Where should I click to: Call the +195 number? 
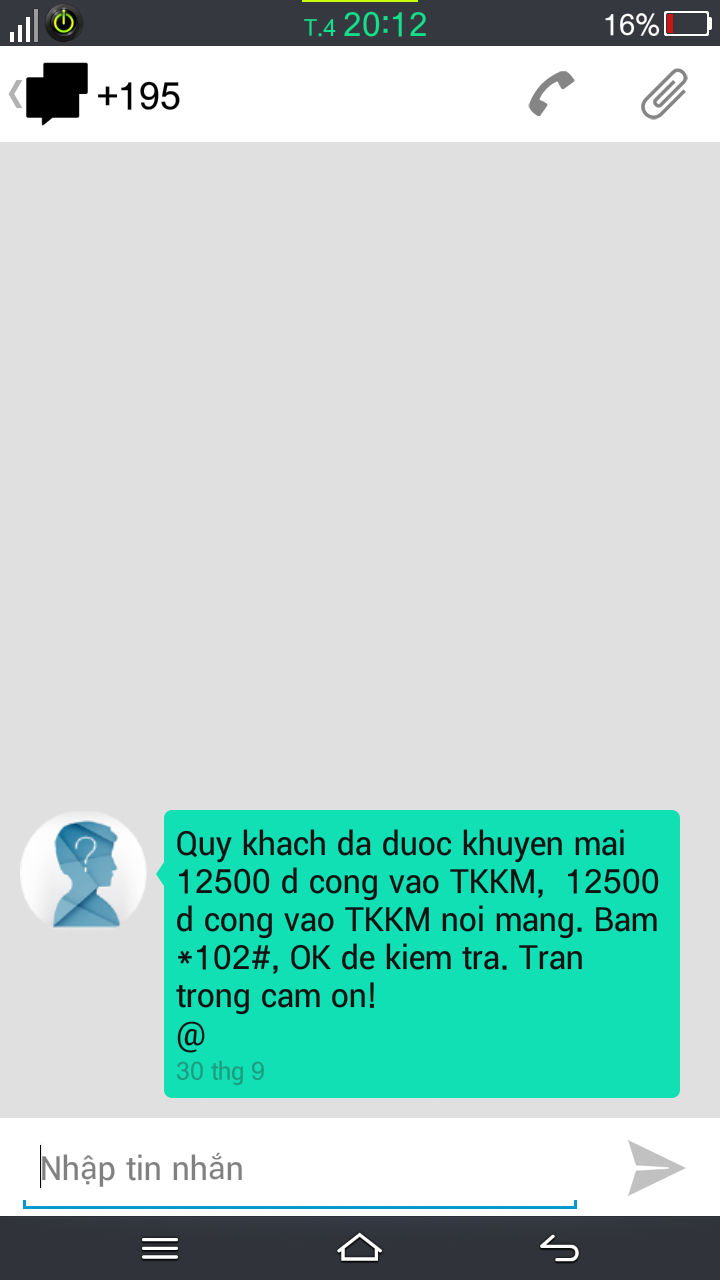point(551,95)
